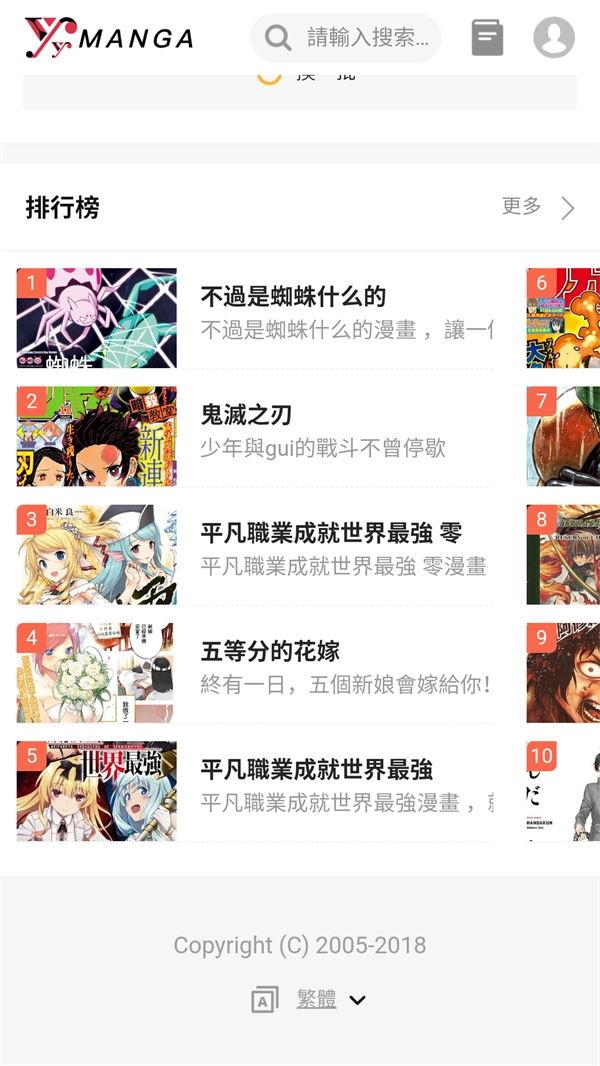
Task: Open the rank 7 manga cover
Action: [x=564, y=436]
